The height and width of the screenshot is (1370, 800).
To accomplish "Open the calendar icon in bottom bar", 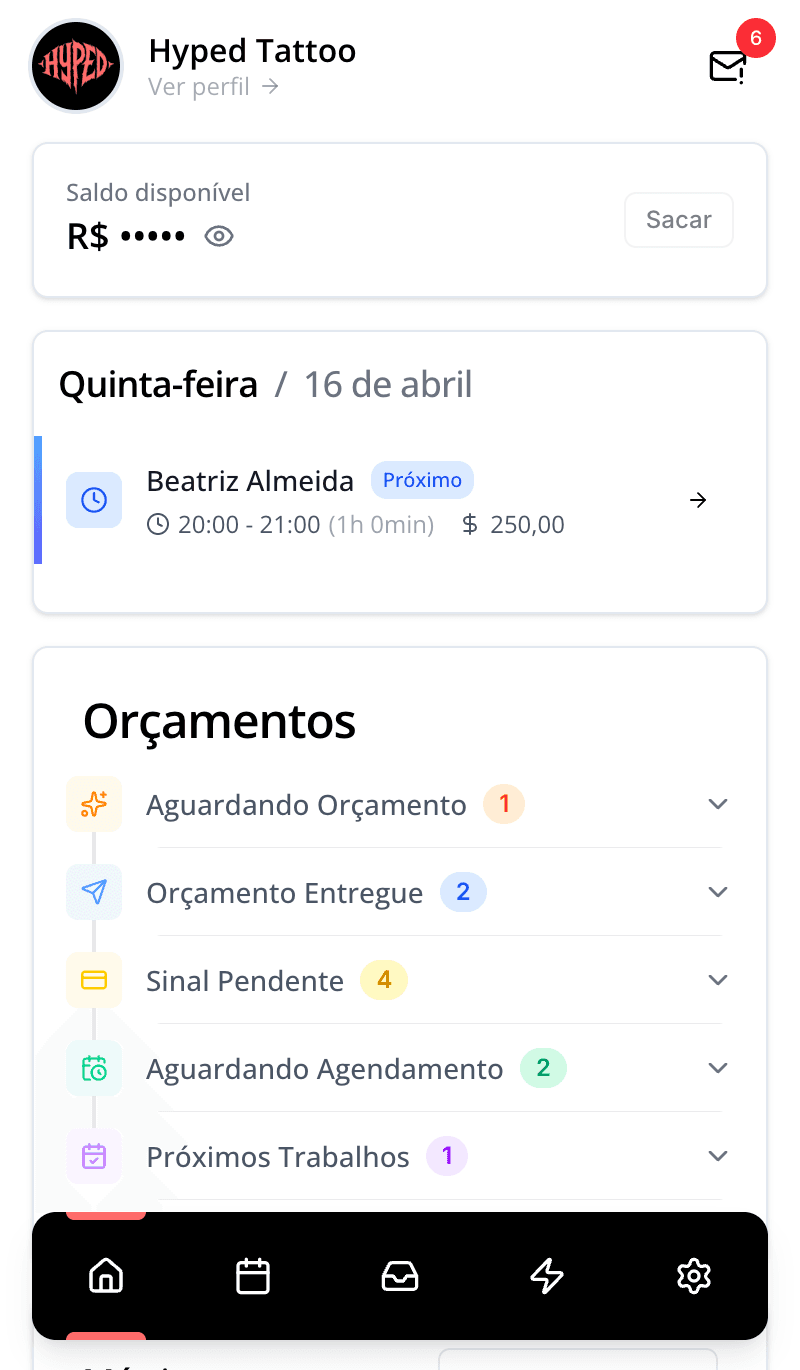I will 253,1276.
